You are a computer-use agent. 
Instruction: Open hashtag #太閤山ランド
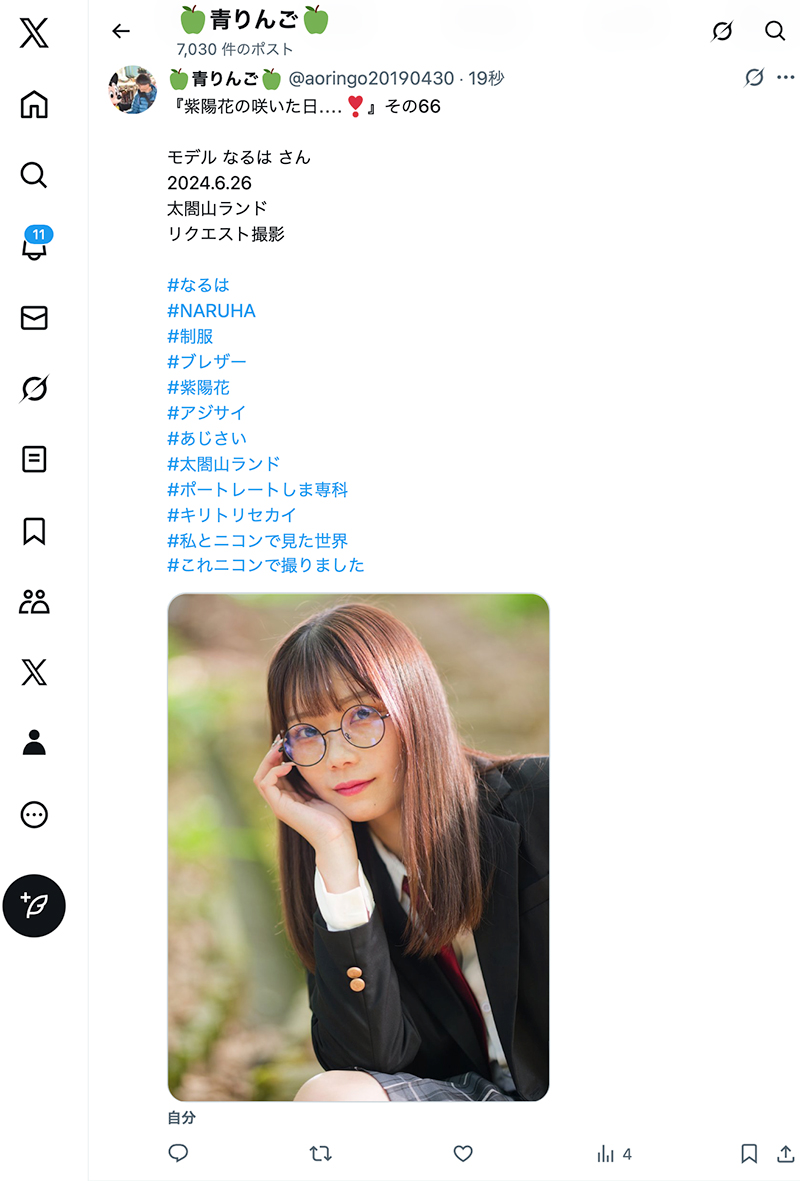tap(224, 464)
